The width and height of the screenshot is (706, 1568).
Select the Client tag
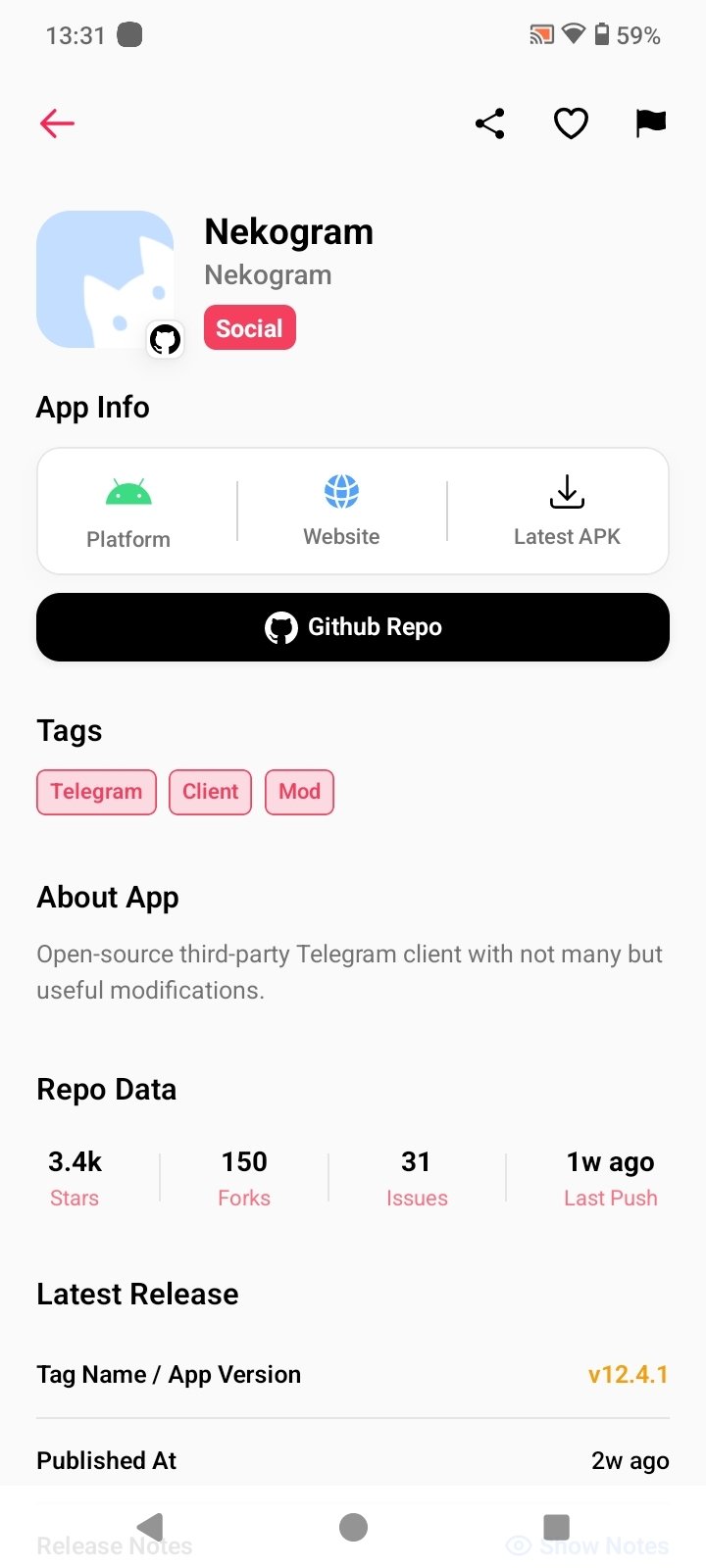click(x=210, y=792)
